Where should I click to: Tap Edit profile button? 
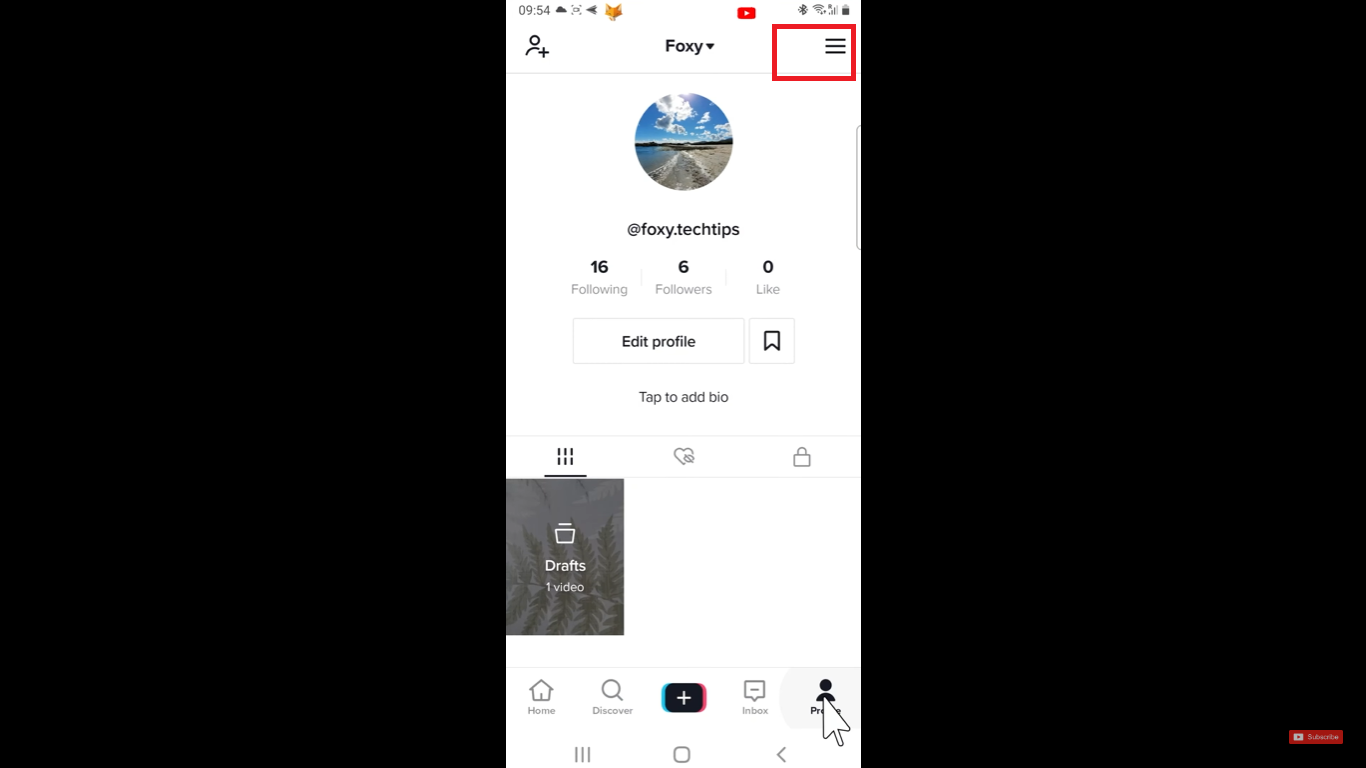coord(658,341)
